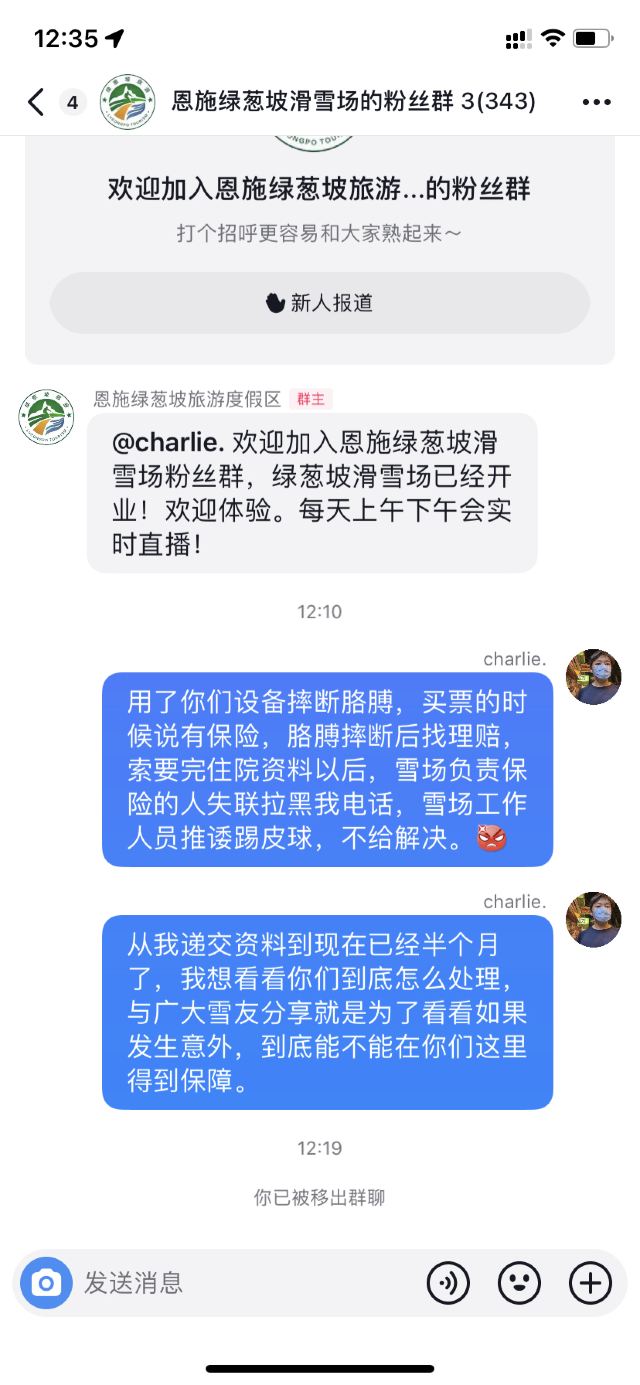Open the camera button in message bar
The image size is (640, 1385).
click(46, 1283)
